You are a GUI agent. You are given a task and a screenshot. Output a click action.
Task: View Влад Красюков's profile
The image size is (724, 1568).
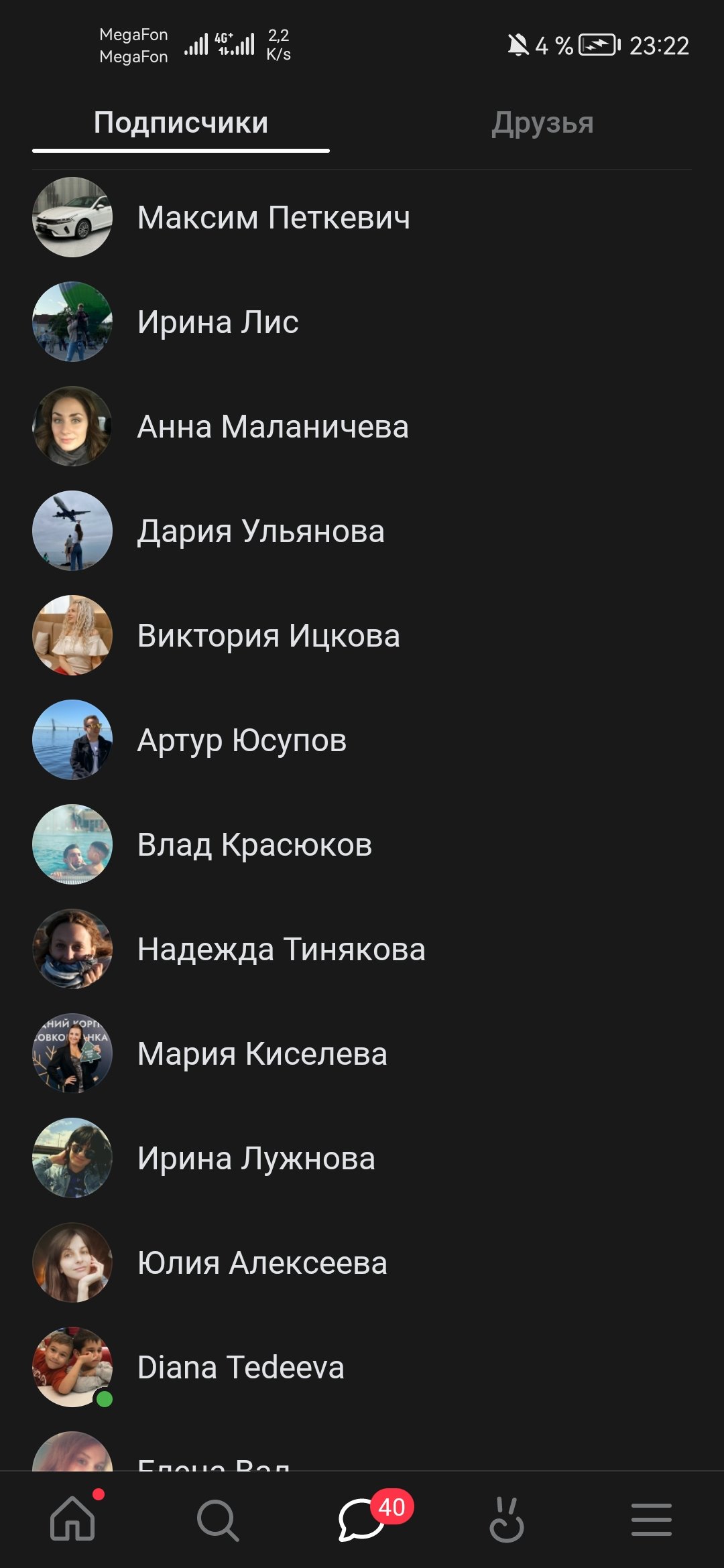(254, 845)
